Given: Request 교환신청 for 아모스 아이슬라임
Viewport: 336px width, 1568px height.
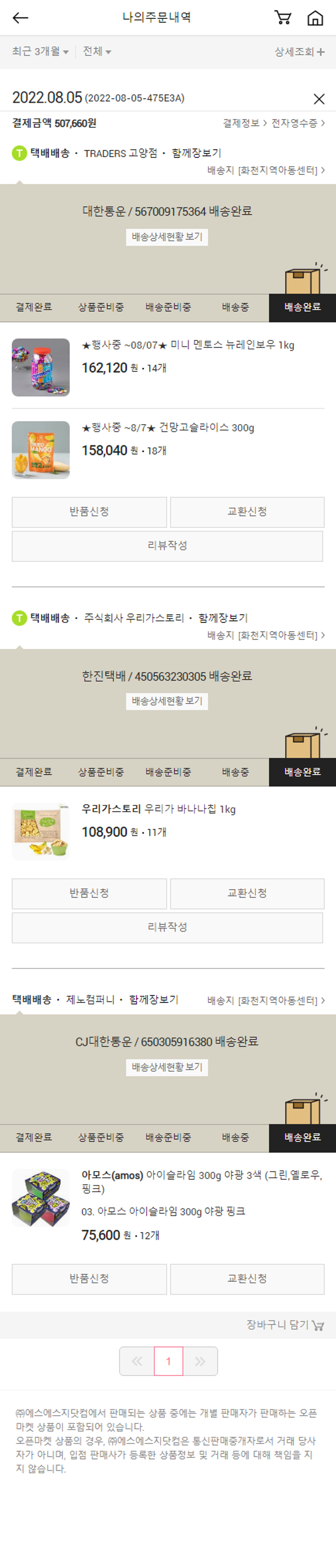Looking at the screenshot, I should point(246,1279).
